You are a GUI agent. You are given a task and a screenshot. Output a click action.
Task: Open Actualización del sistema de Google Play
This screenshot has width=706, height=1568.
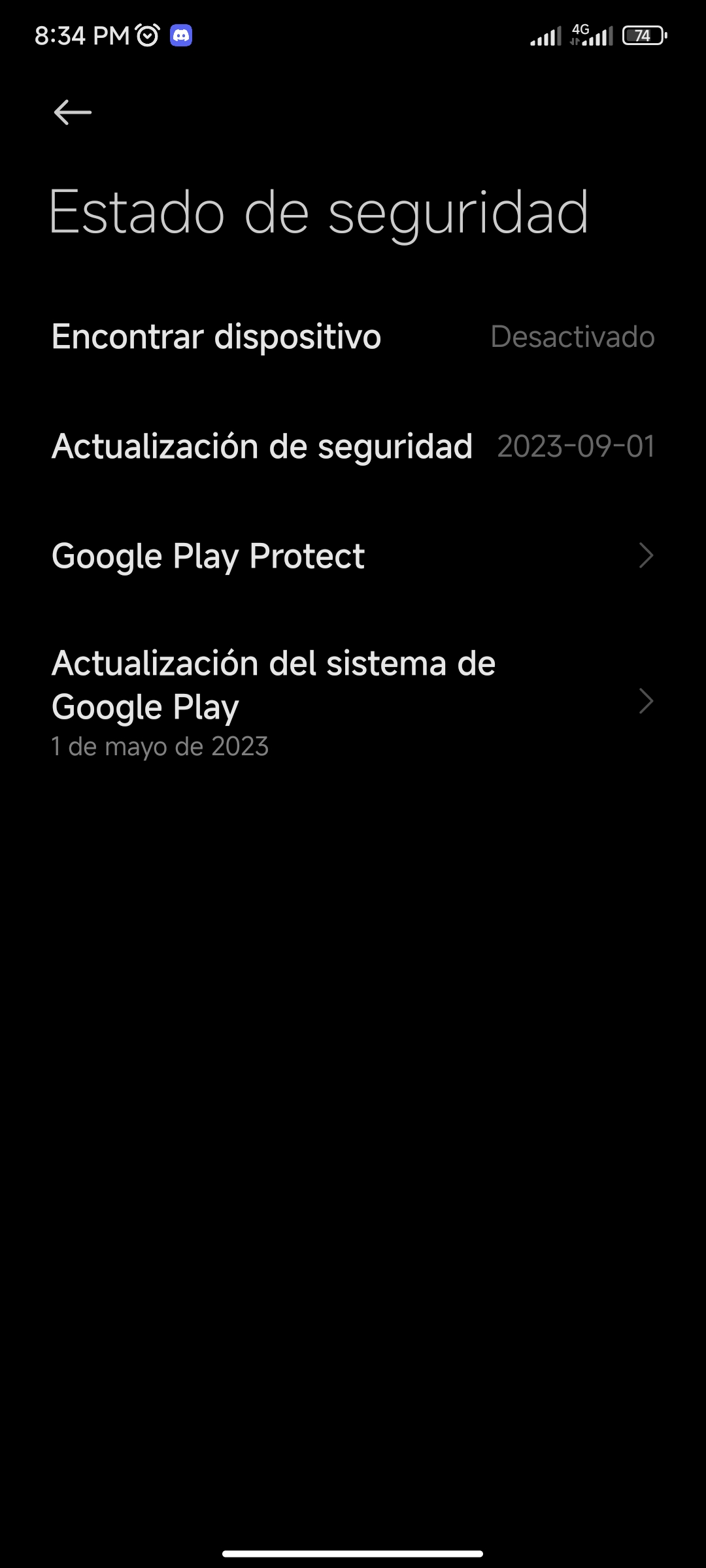(353, 702)
